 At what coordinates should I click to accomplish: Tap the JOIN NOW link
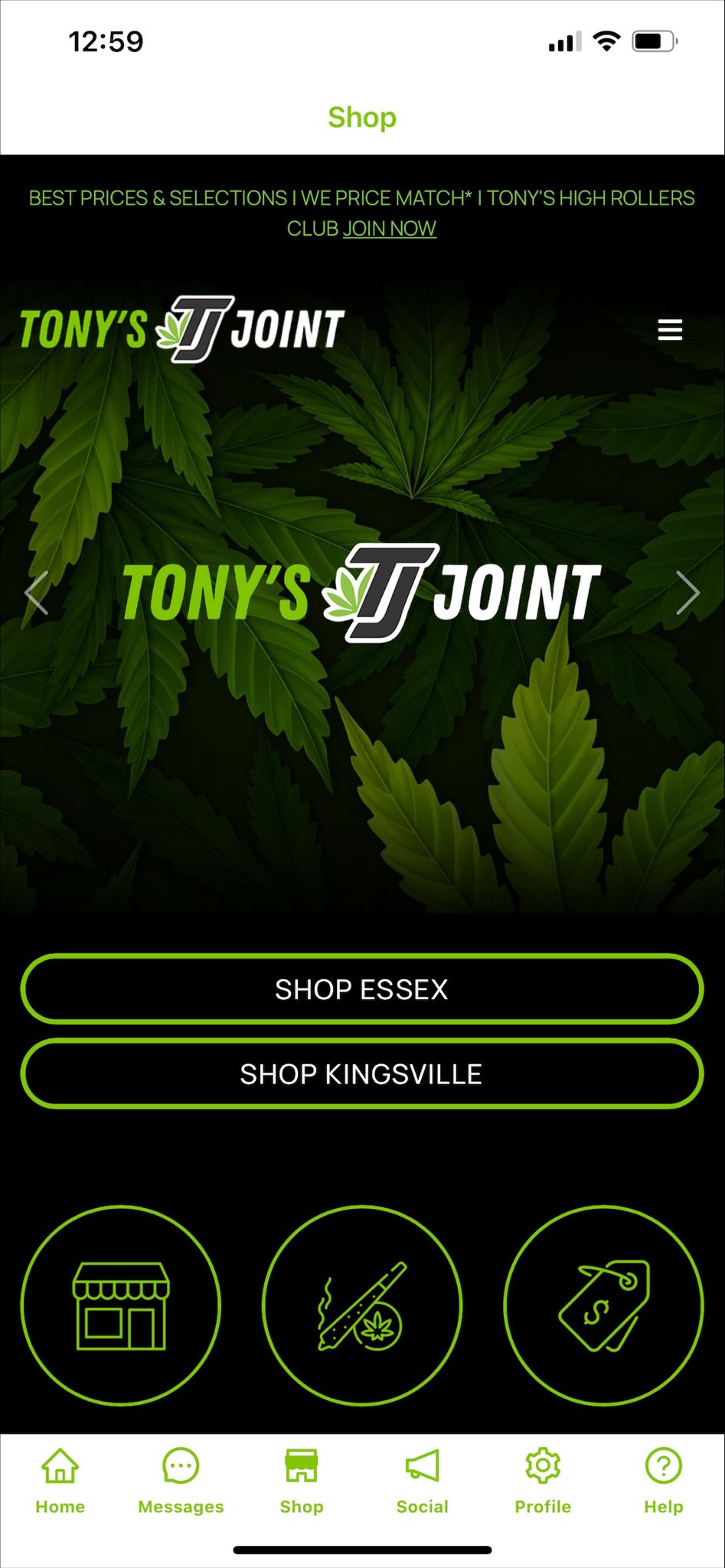(x=389, y=228)
